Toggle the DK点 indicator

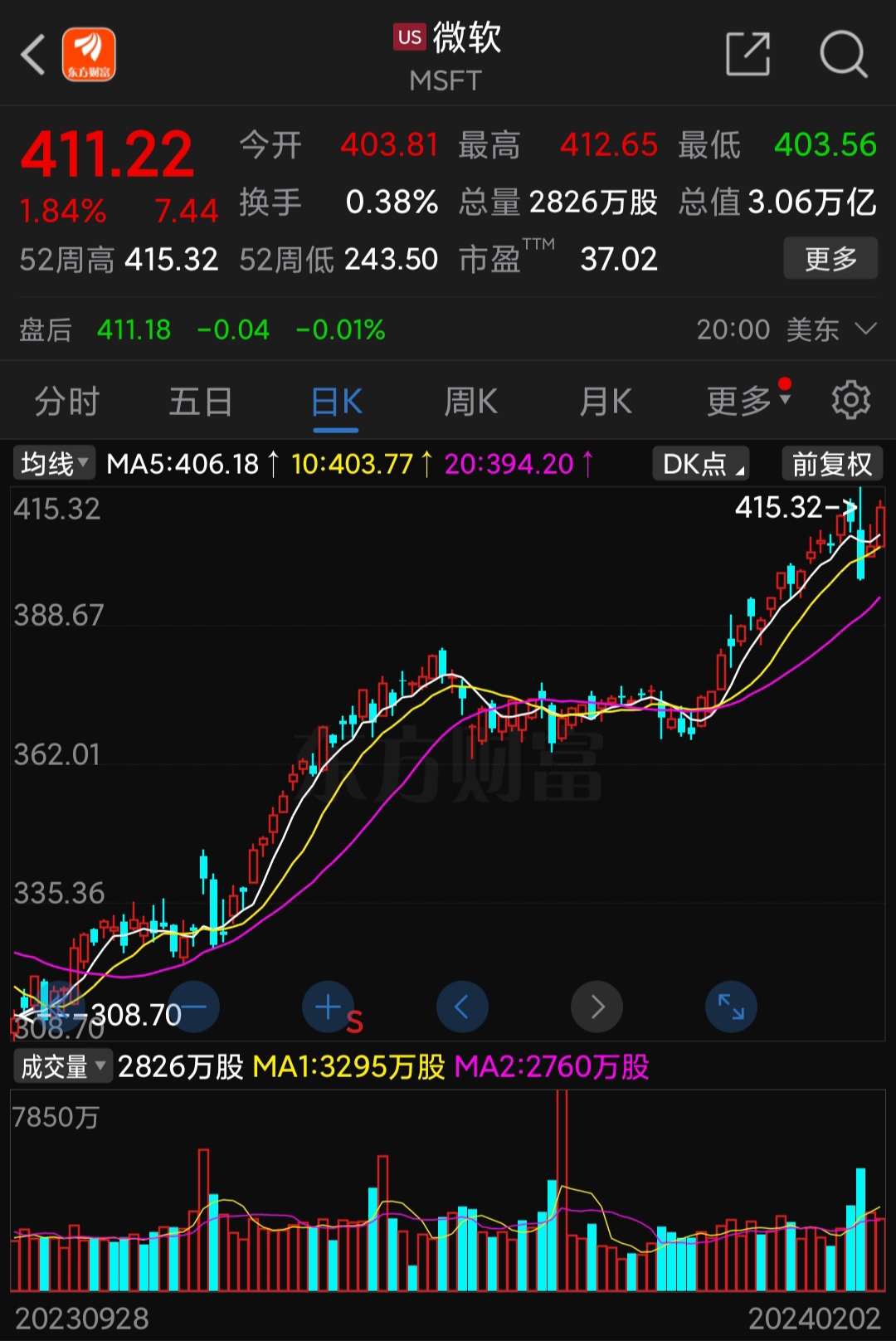(x=699, y=463)
